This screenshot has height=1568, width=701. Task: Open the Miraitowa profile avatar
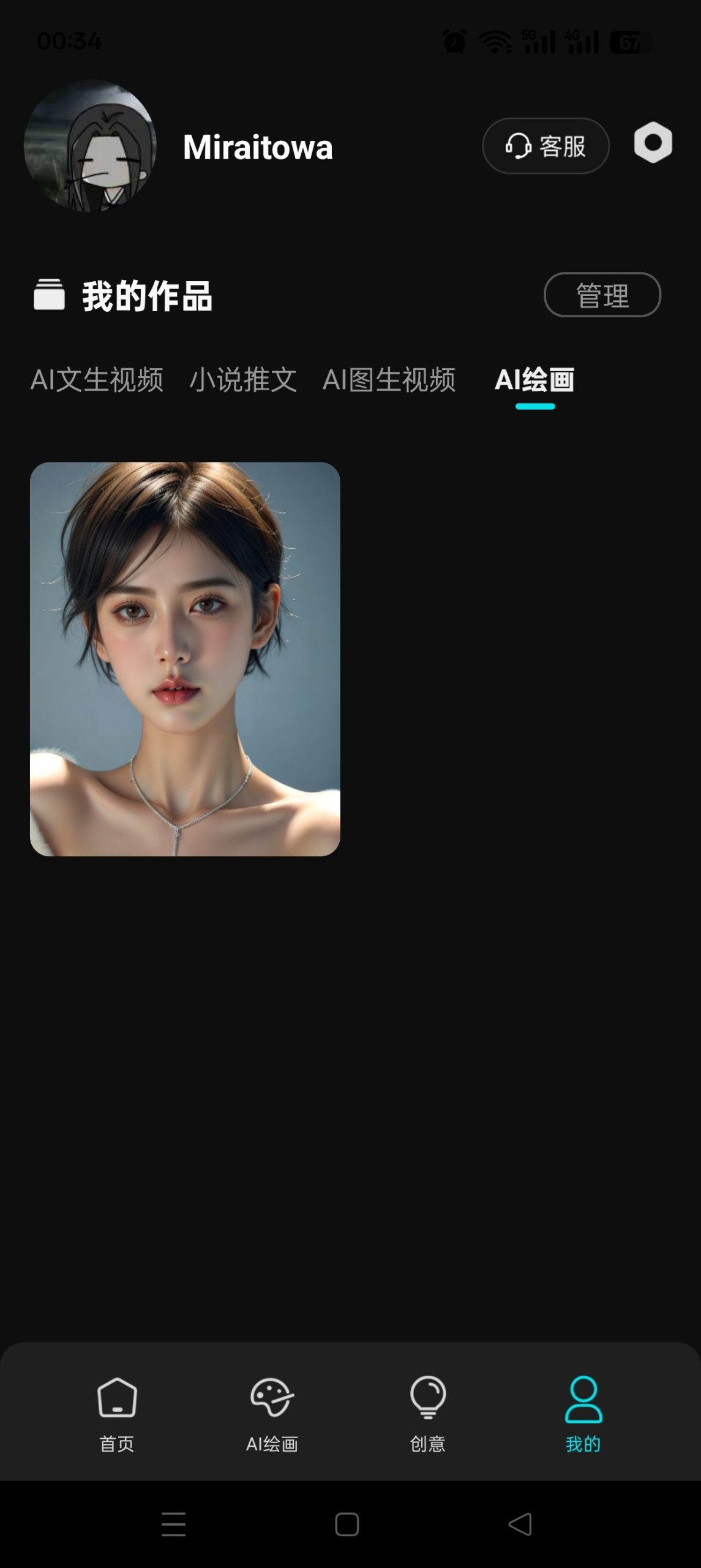[90, 146]
